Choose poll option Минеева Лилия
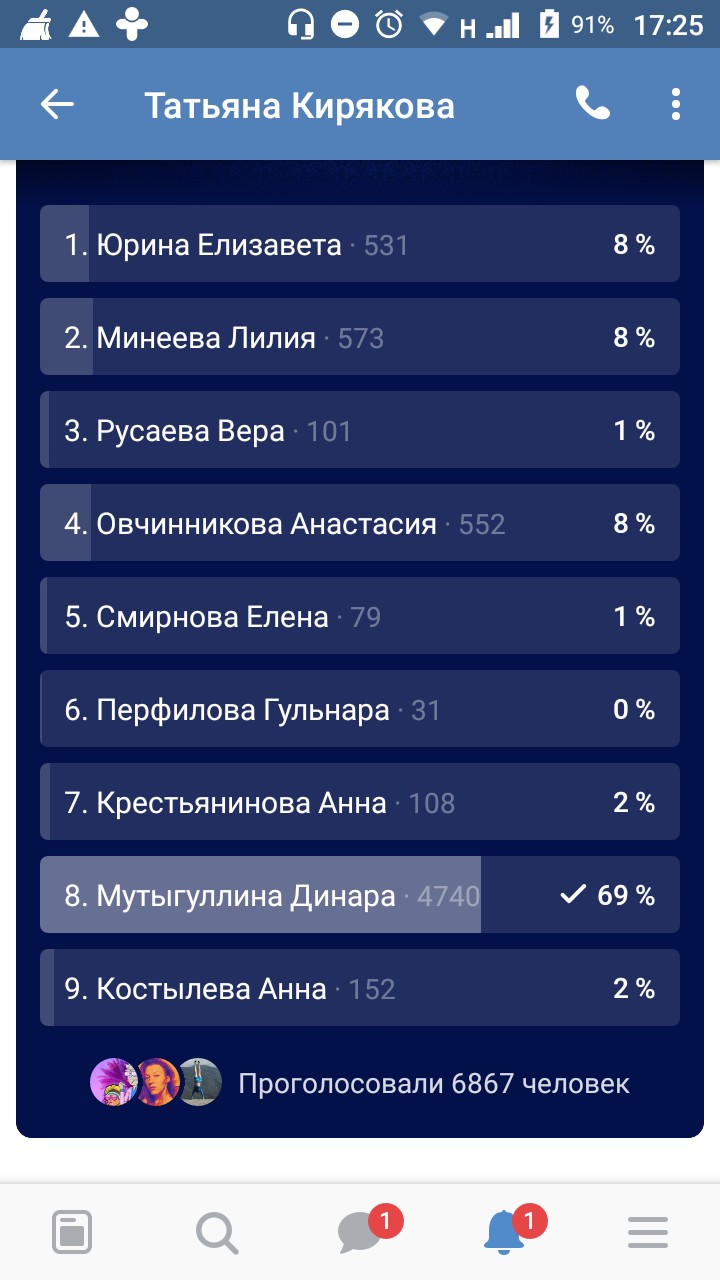The width and height of the screenshot is (720, 1280). click(360, 337)
